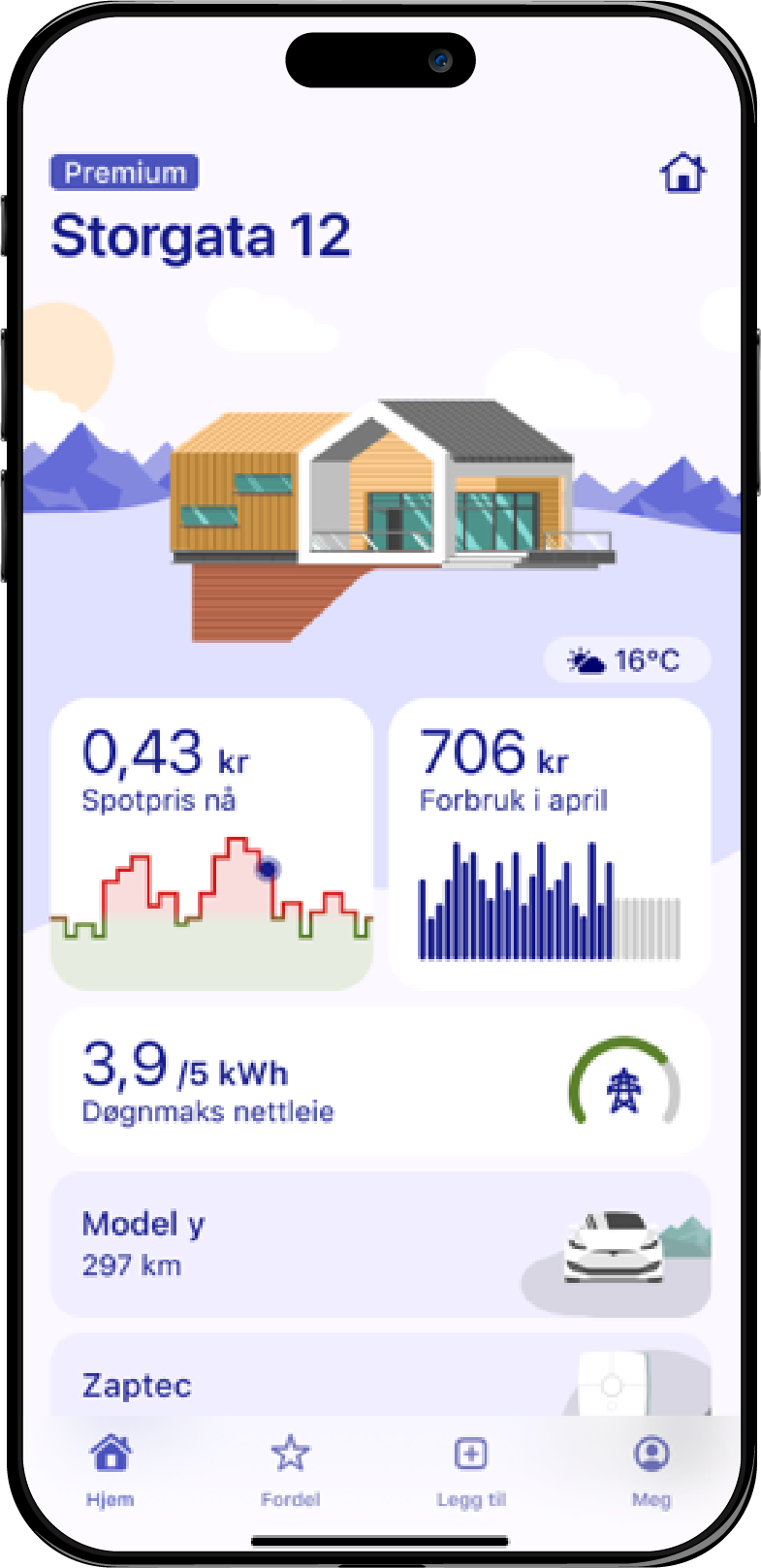Tap the 16°C temperature chip

click(x=626, y=659)
